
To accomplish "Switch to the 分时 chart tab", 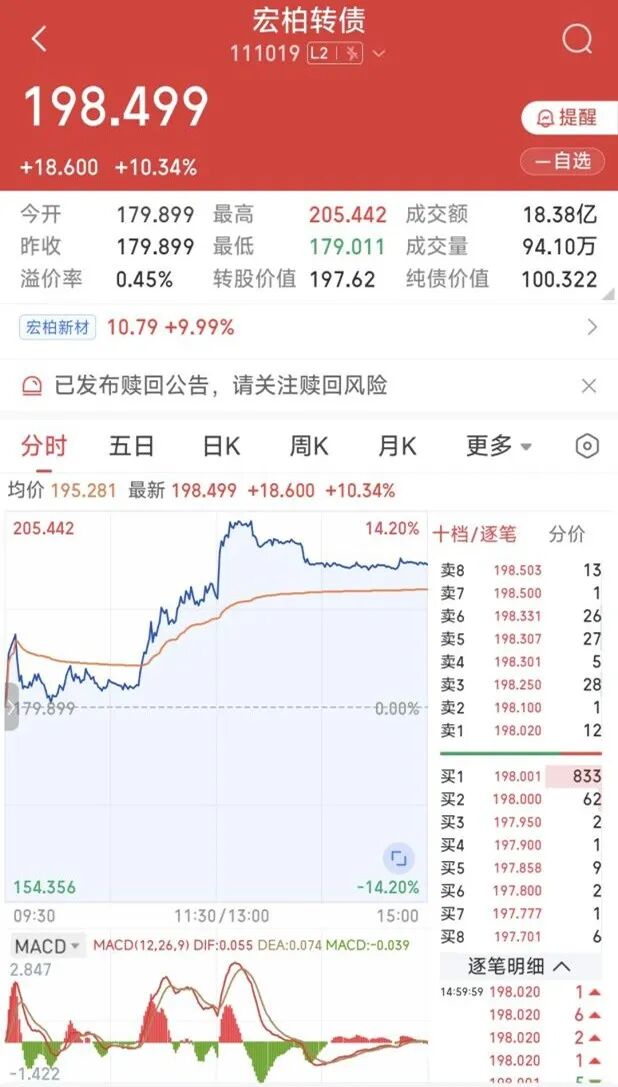I will pos(44,446).
